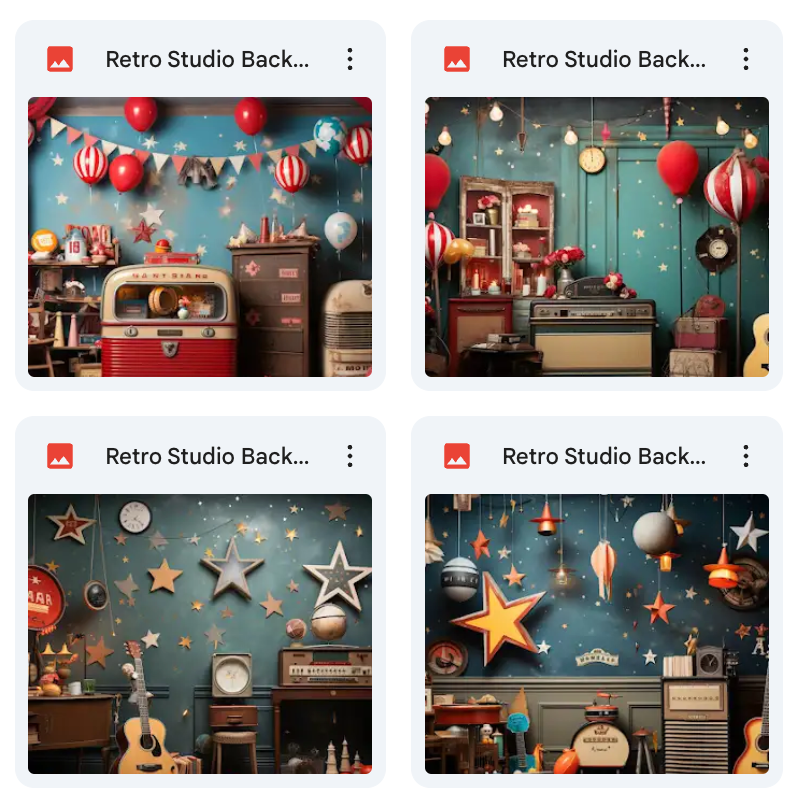This screenshot has width=788, height=794.
Task: Open more options for the red jukebox file
Action: 350,59
